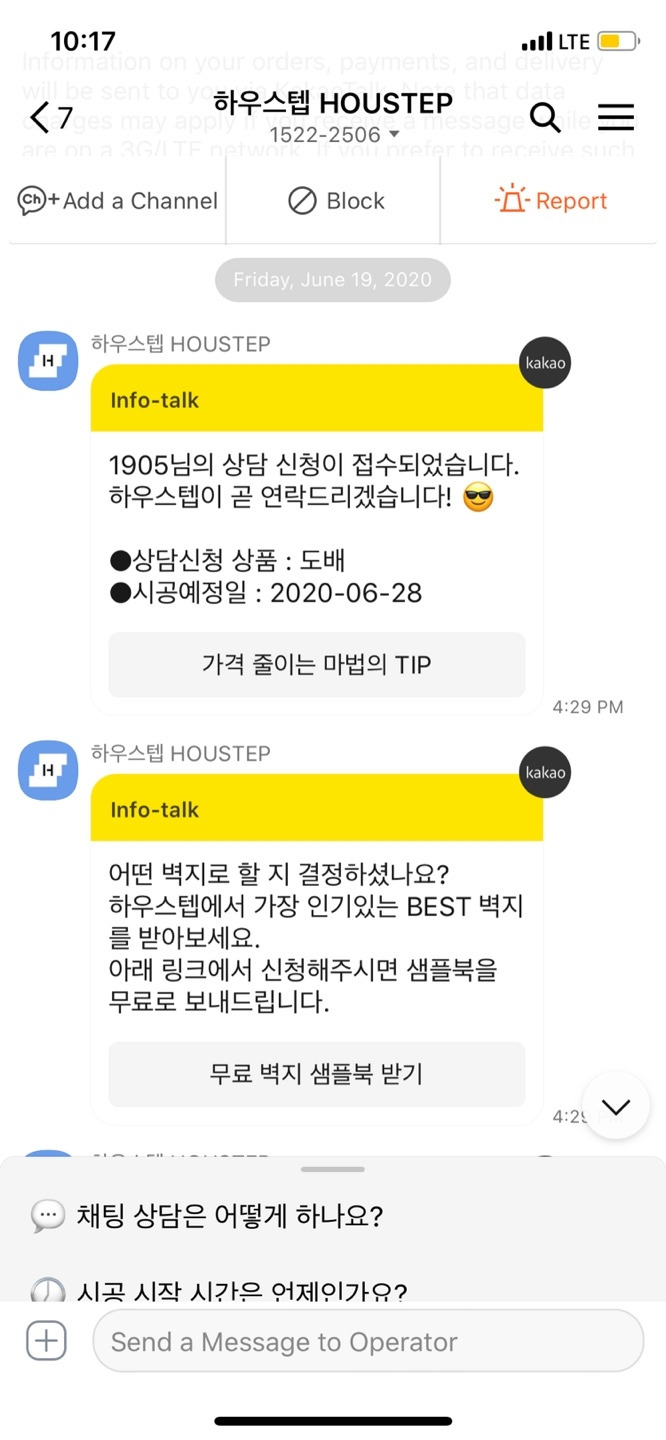Open the plus attachment menu
The height and width of the screenshot is (1440, 666).
[46, 1341]
